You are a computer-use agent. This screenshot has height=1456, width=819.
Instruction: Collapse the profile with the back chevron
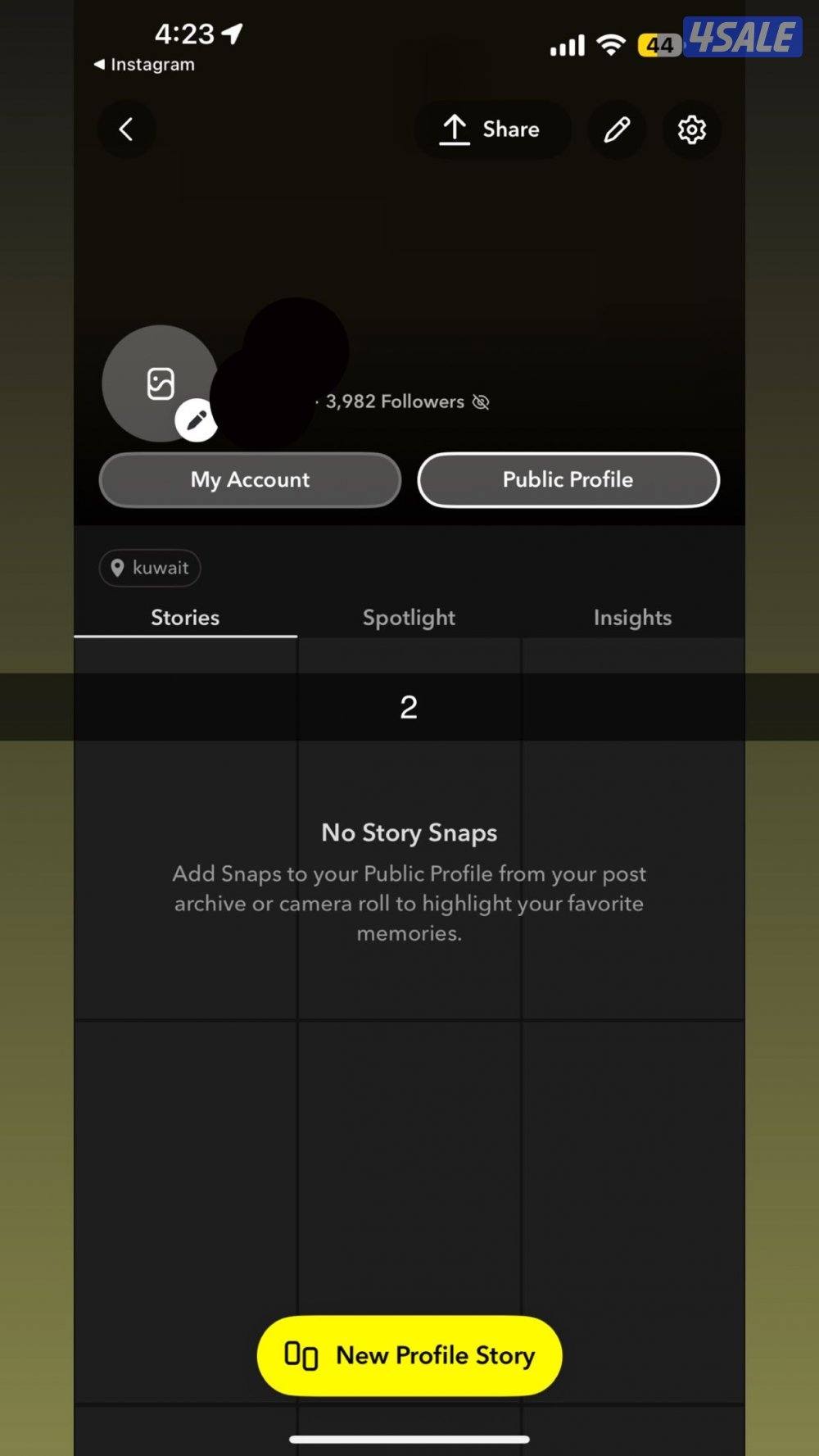[126, 129]
